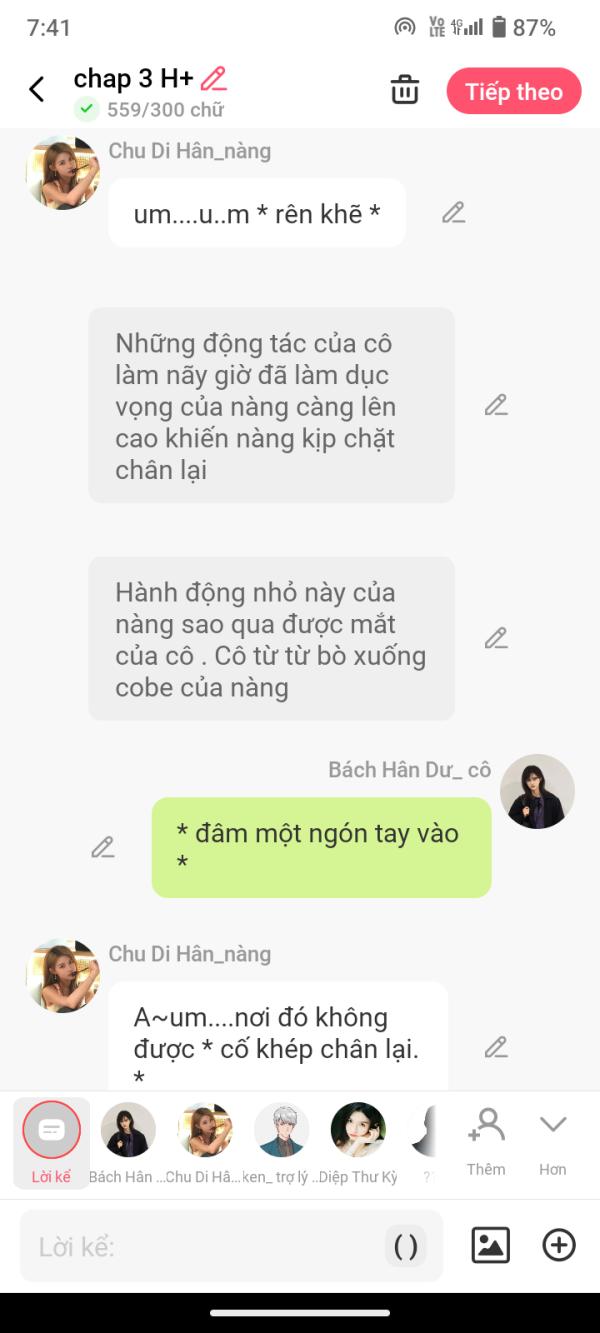Edit the message starting "A~um....nơi đó"

coord(496,1047)
